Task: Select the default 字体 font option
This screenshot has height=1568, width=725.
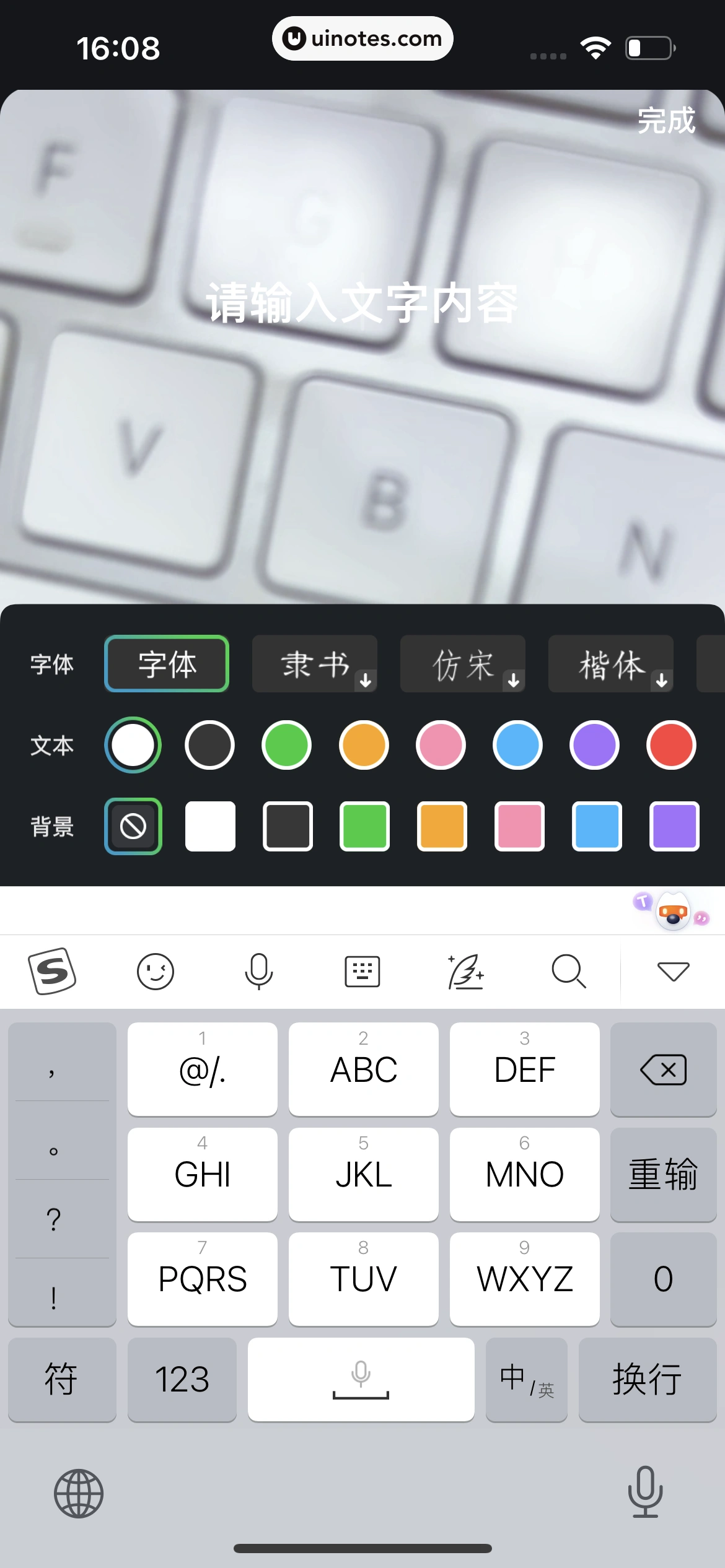Action: click(x=167, y=664)
